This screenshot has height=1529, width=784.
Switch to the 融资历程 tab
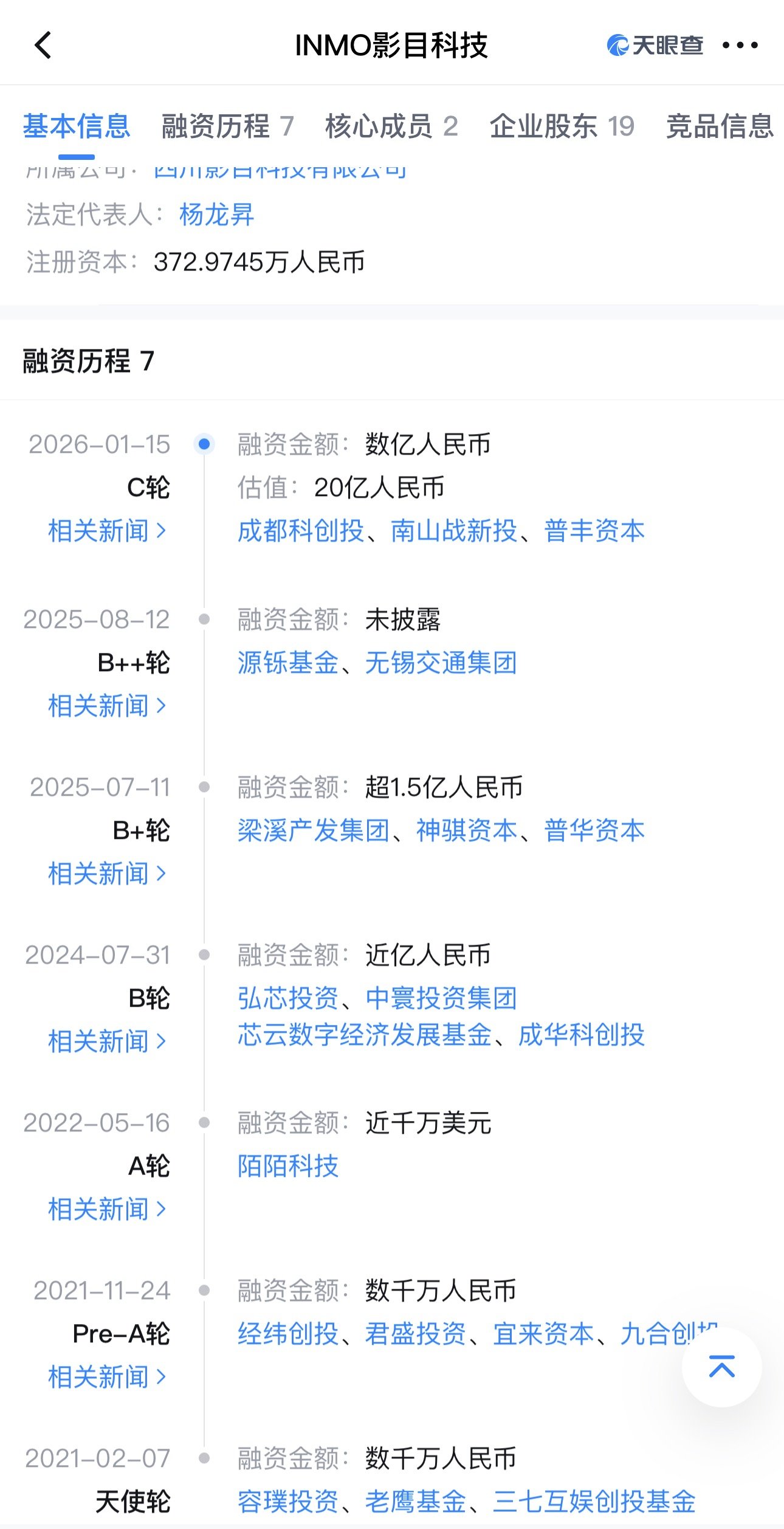227,126
